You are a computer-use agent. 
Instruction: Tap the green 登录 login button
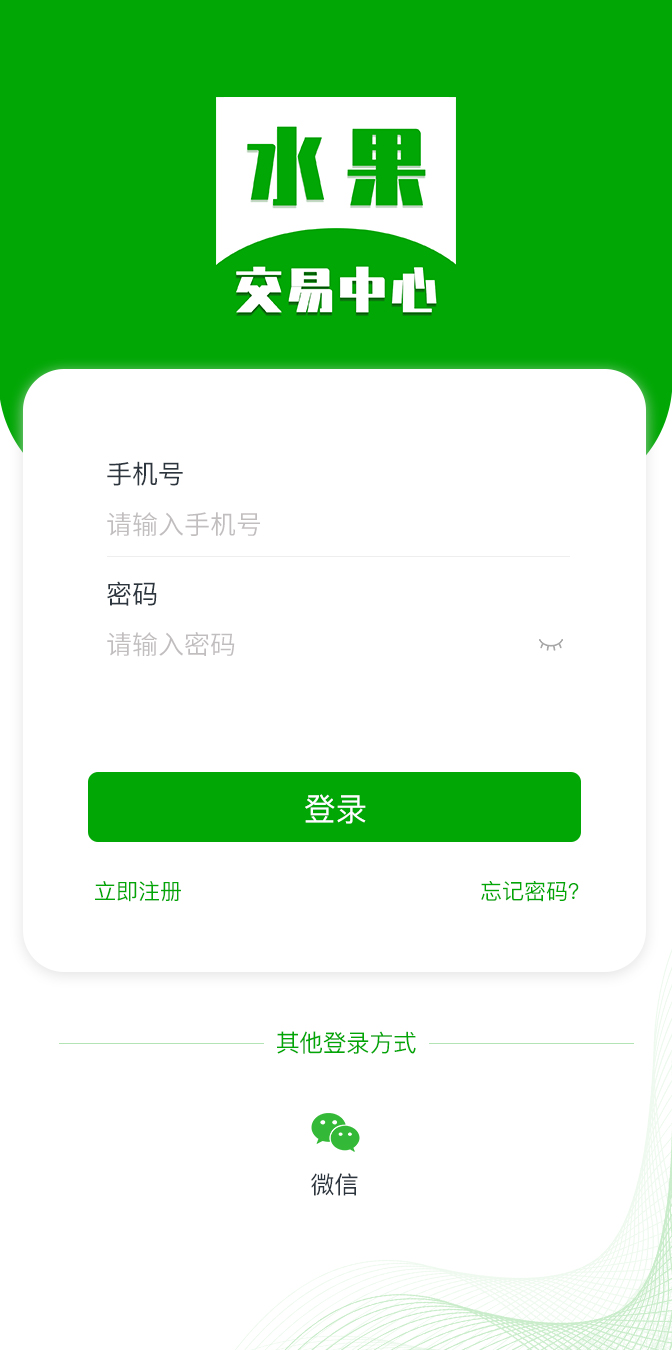pos(334,807)
